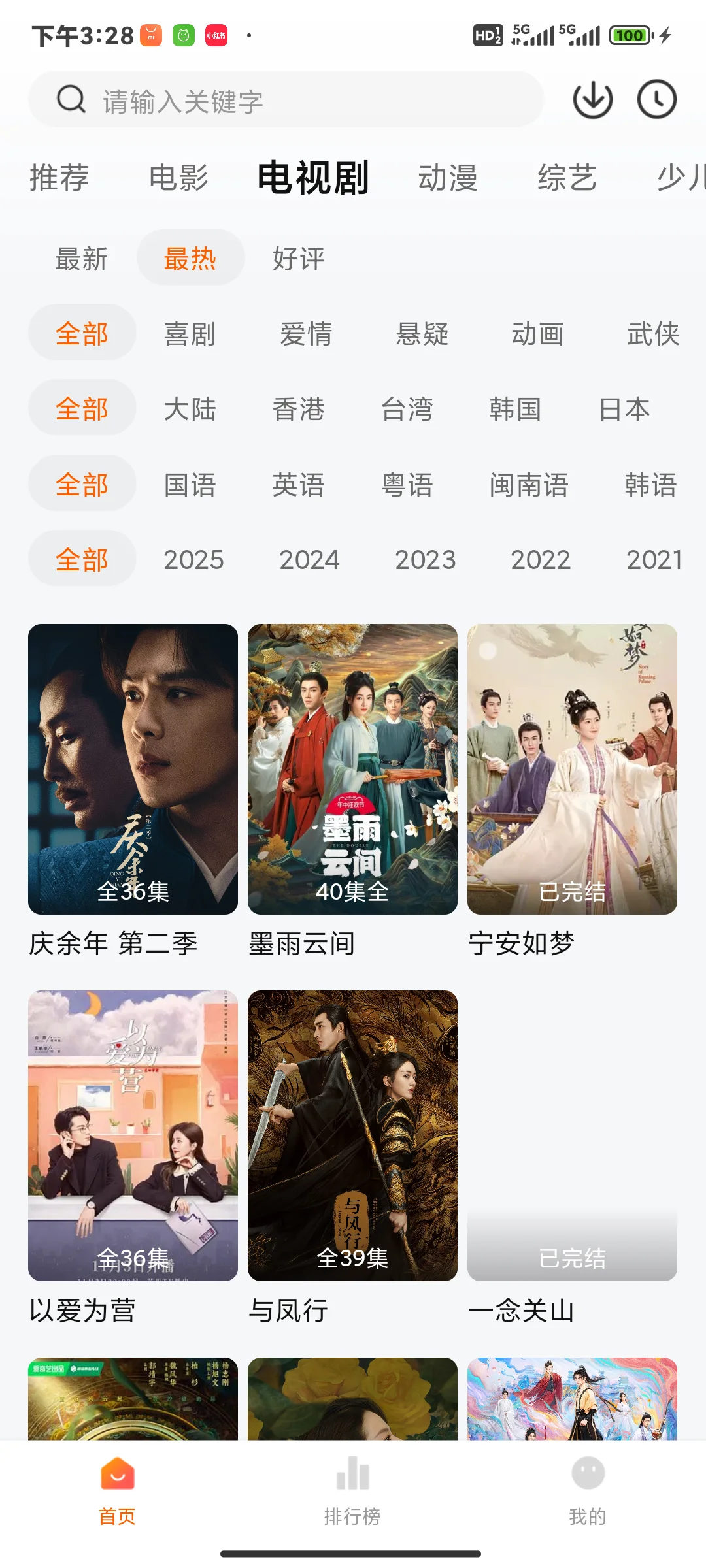This screenshot has width=706, height=1568.
Task: Open the 与凤行 drama card
Action: (x=352, y=1135)
